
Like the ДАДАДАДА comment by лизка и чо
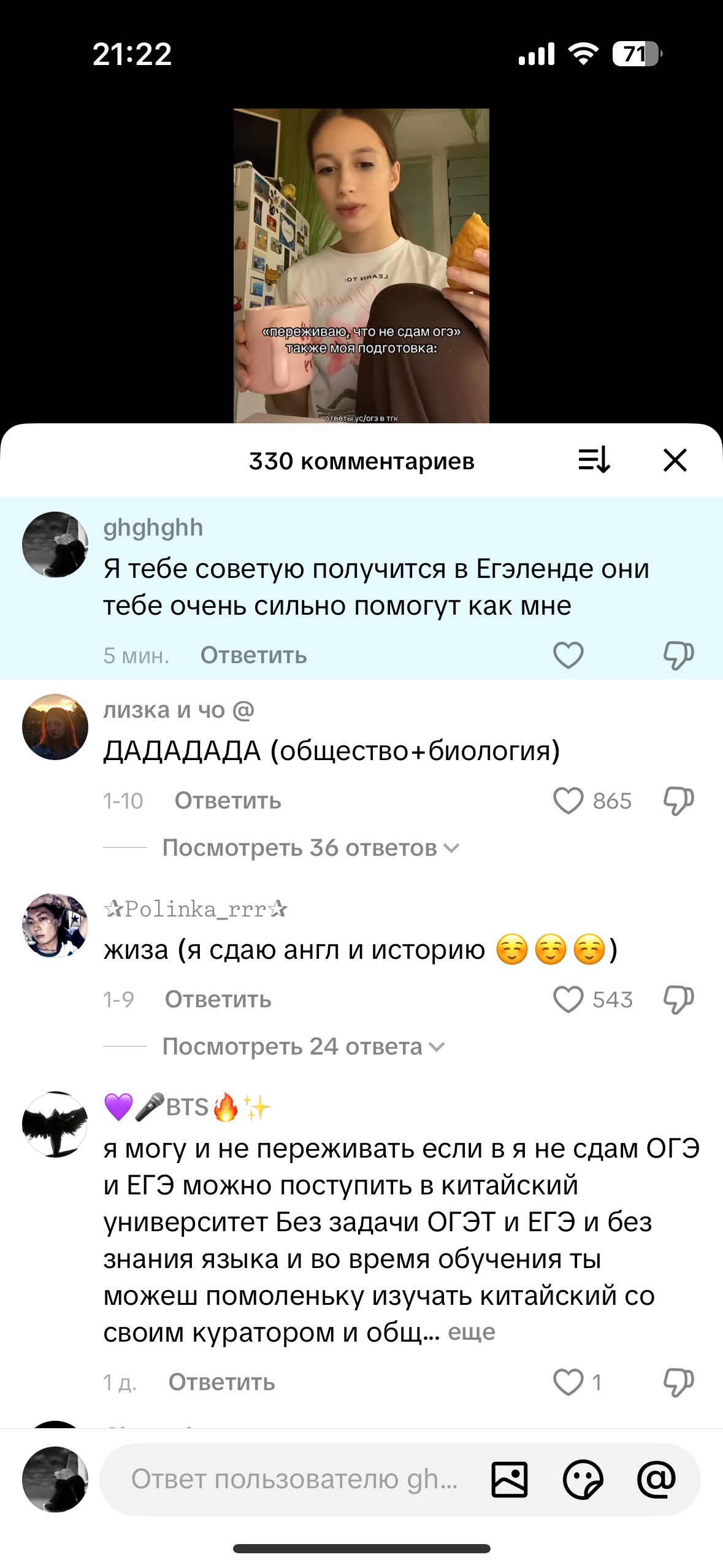pos(568,801)
